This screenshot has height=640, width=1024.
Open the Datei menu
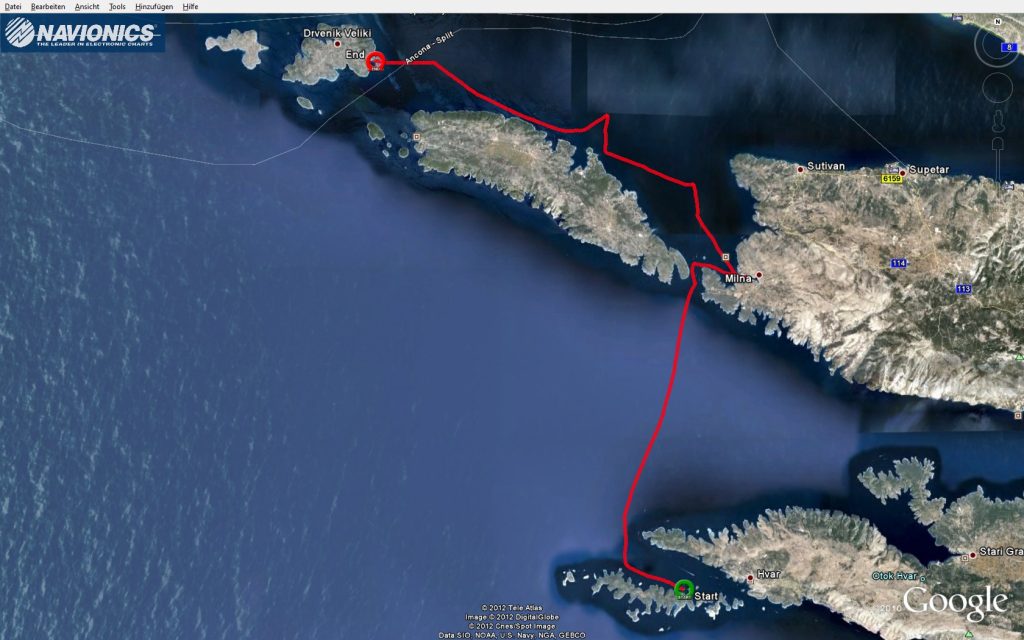[x=13, y=6]
